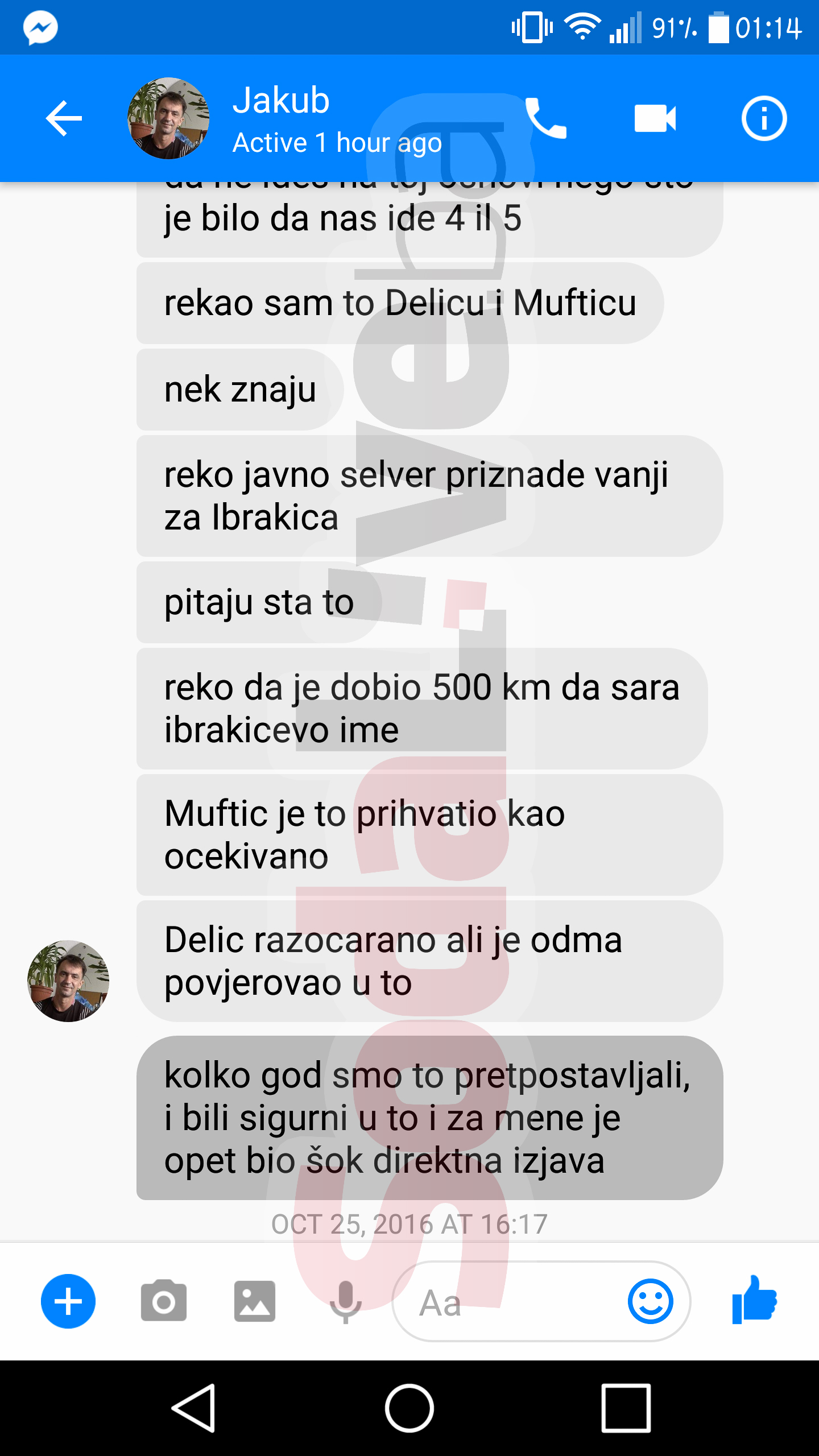Open the plus menu for more actions

pyautogui.click(x=68, y=1301)
